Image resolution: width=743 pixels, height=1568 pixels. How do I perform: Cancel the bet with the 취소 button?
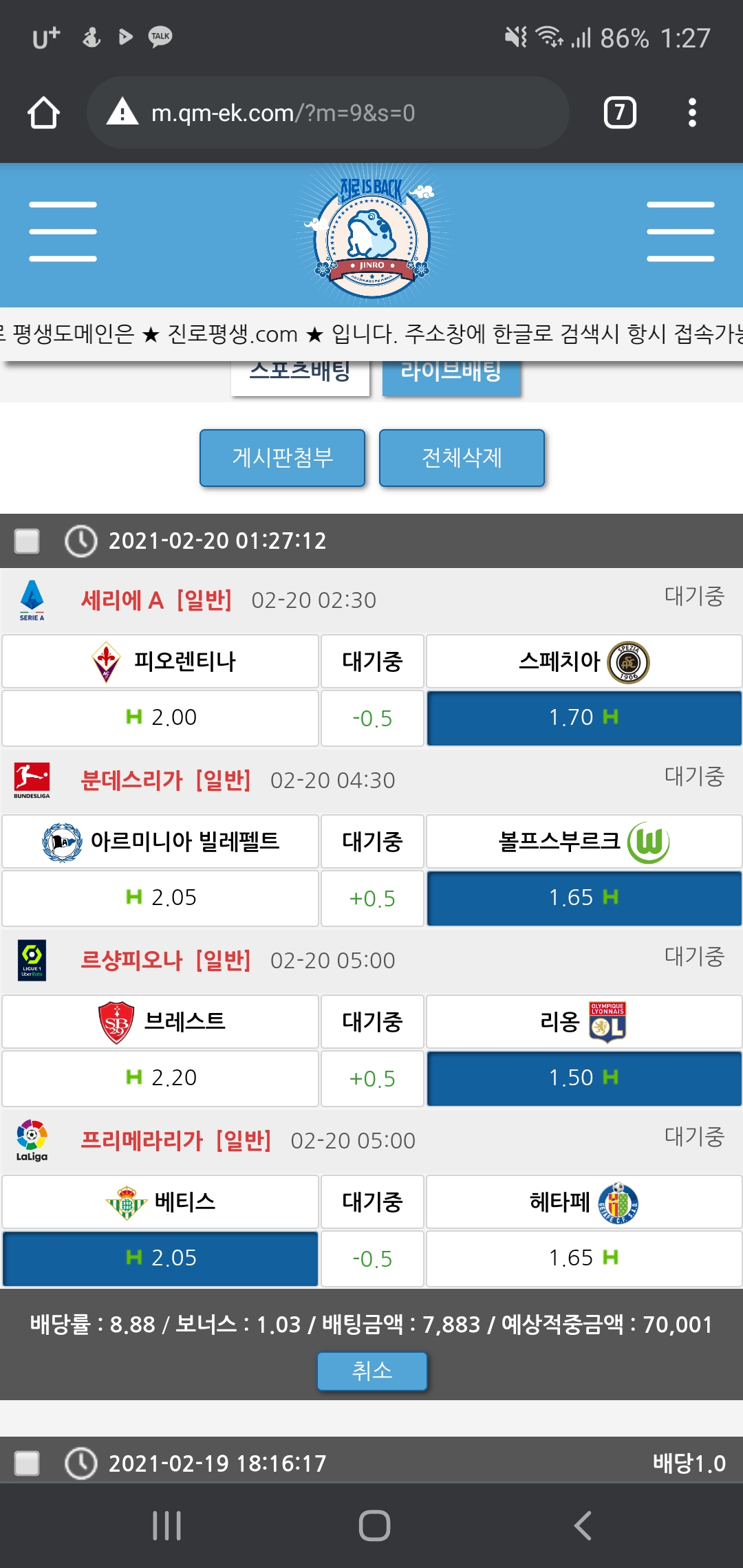coord(371,1371)
